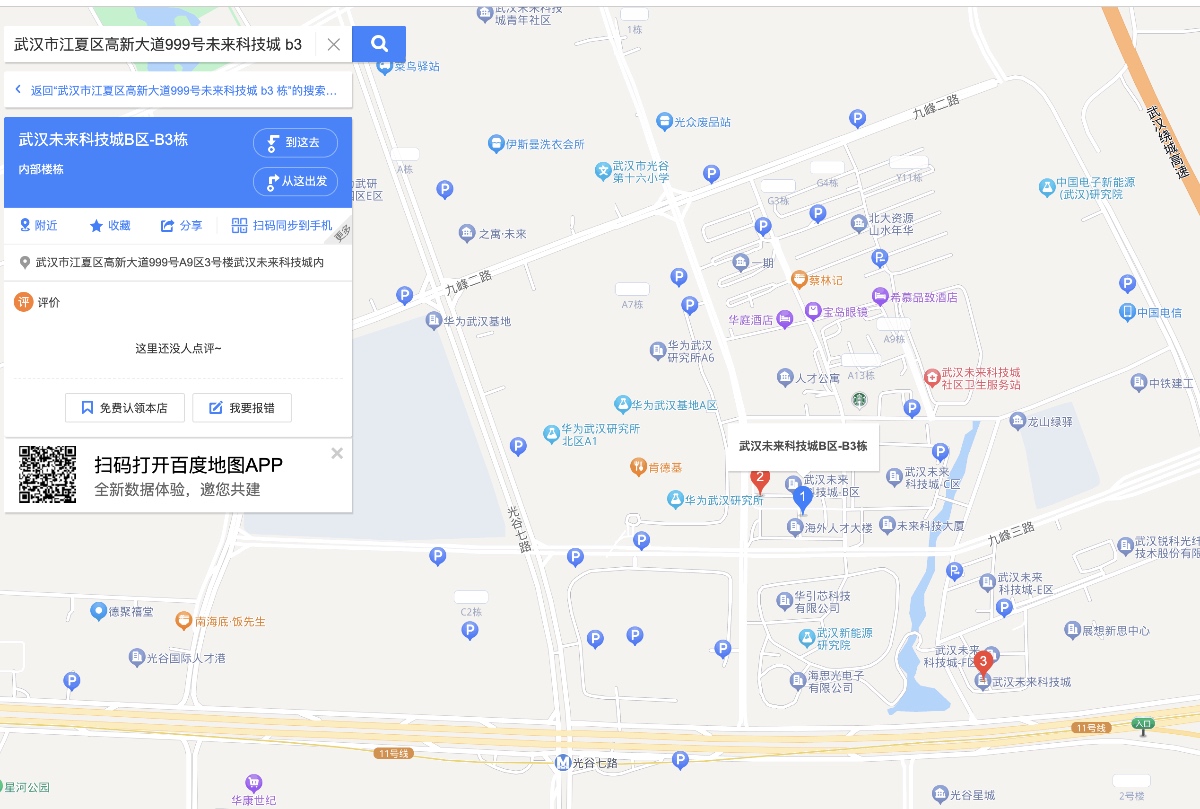Tap 免费认领本店 claim store button
Screen dimensions: 1200x809
point(124,408)
